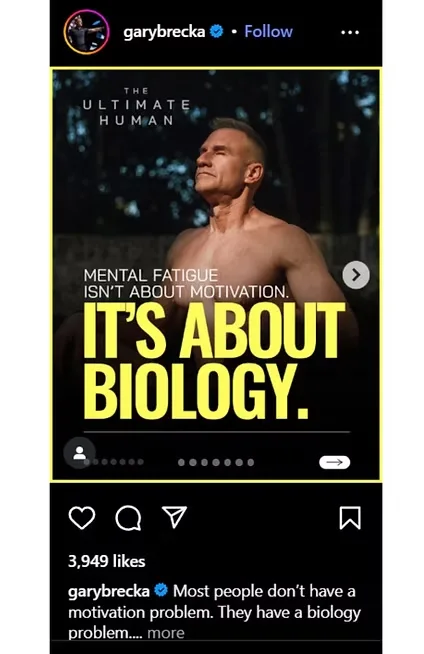Follow the garybrecka account
Viewport: 424px width, 654px height.
268,32
